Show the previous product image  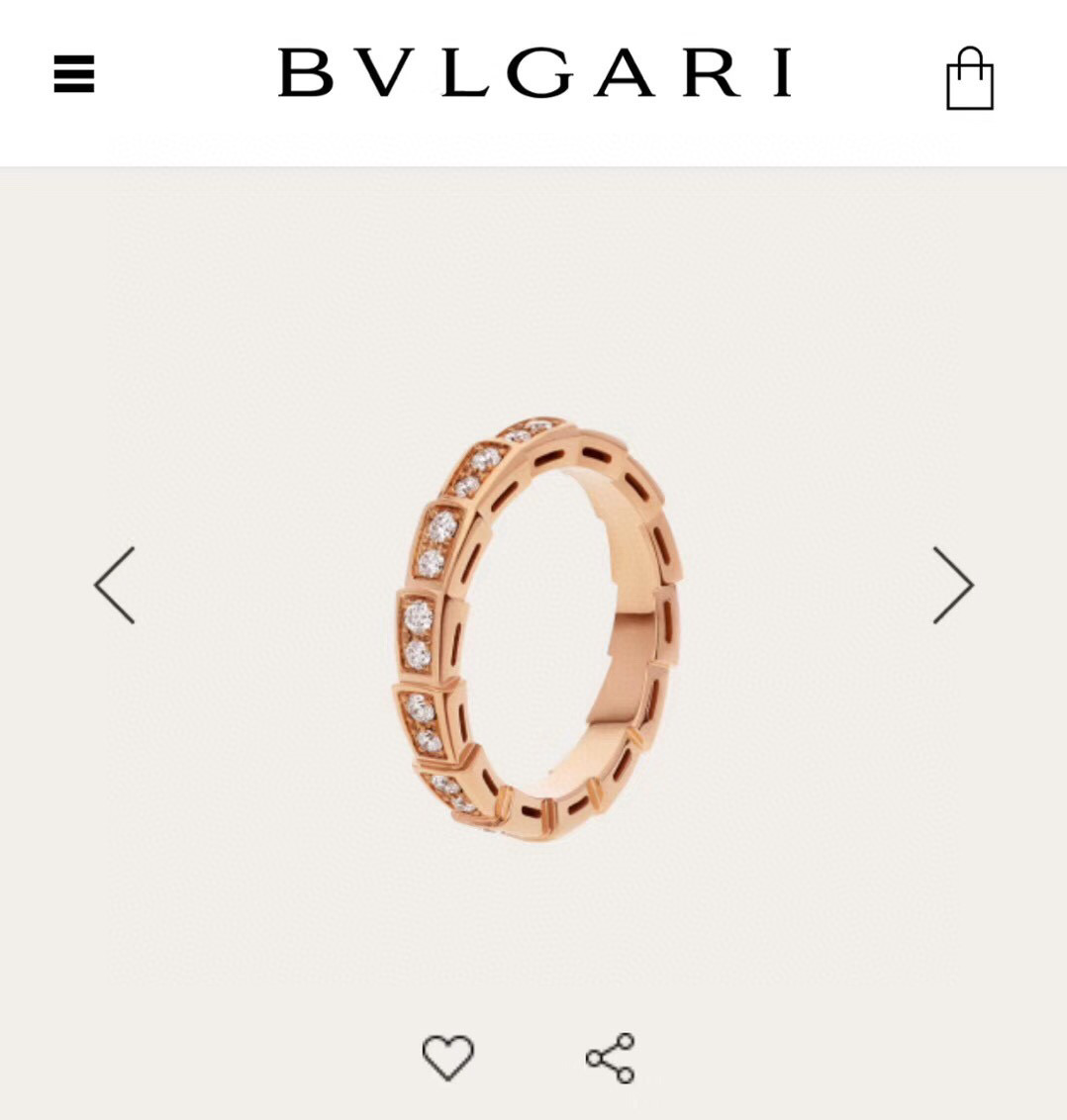coord(115,585)
